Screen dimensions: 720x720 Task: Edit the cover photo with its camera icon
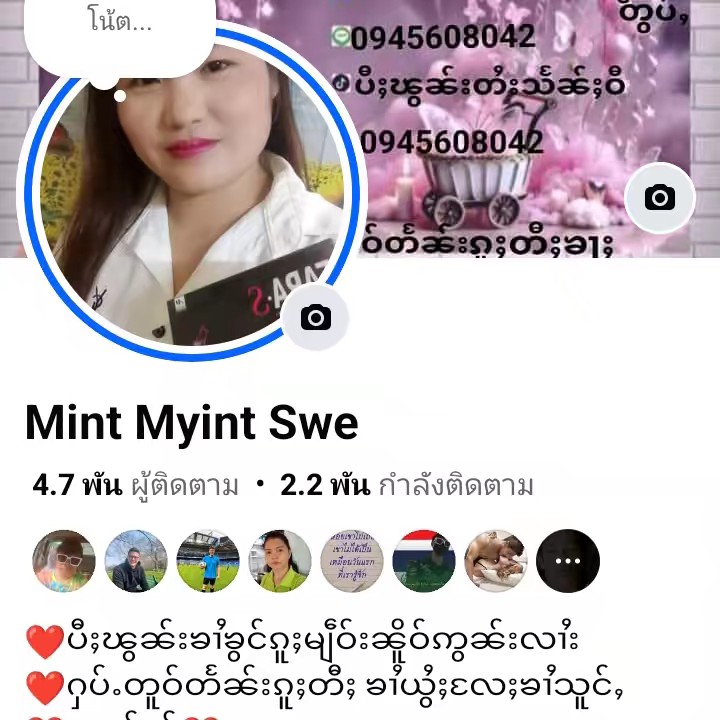[x=659, y=198]
